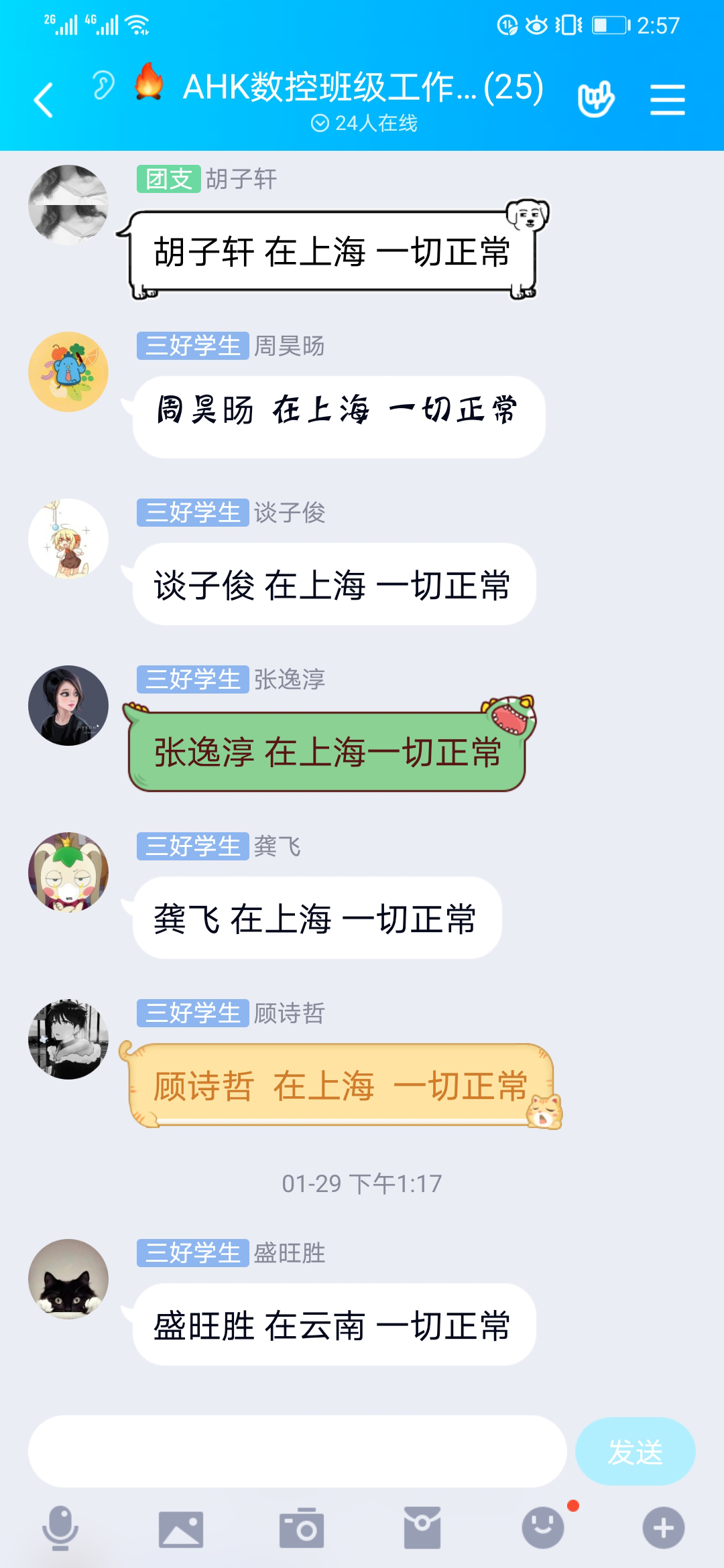
Task: Open the red envelope option
Action: tap(422, 1528)
